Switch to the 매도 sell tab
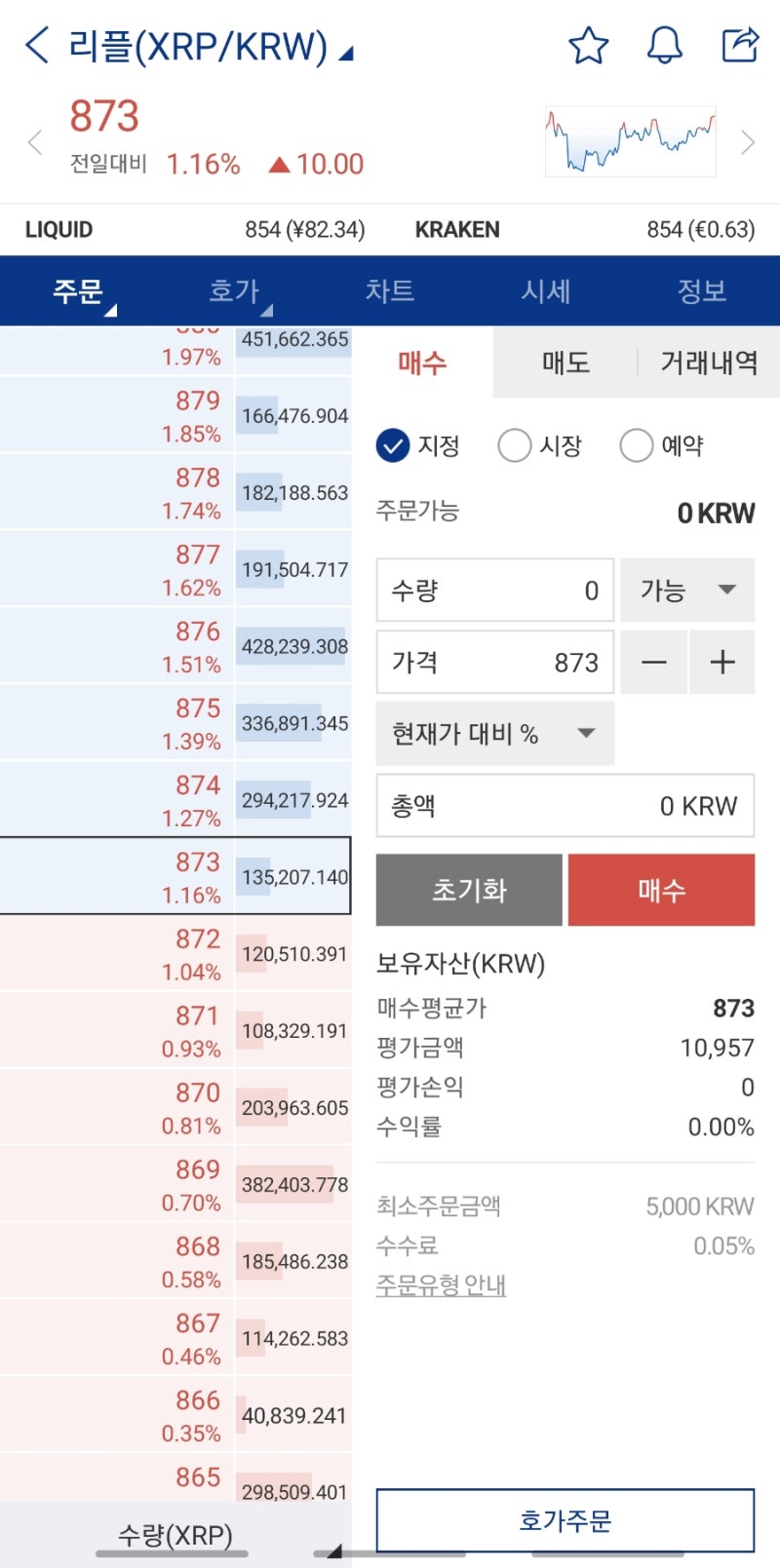Image resolution: width=780 pixels, height=1568 pixels. pyautogui.click(x=565, y=363)
